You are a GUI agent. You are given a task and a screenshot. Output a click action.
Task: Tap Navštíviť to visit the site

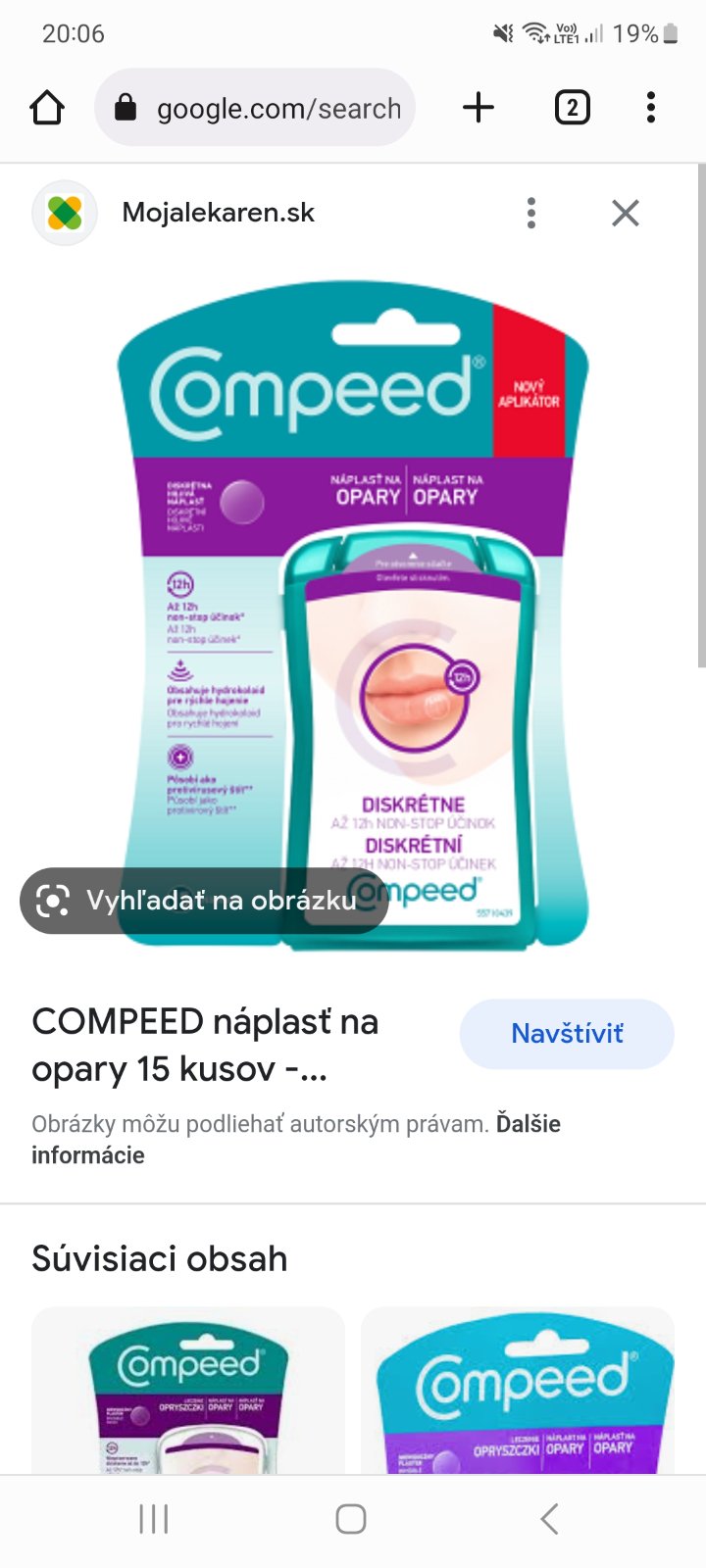[567, 1034]
